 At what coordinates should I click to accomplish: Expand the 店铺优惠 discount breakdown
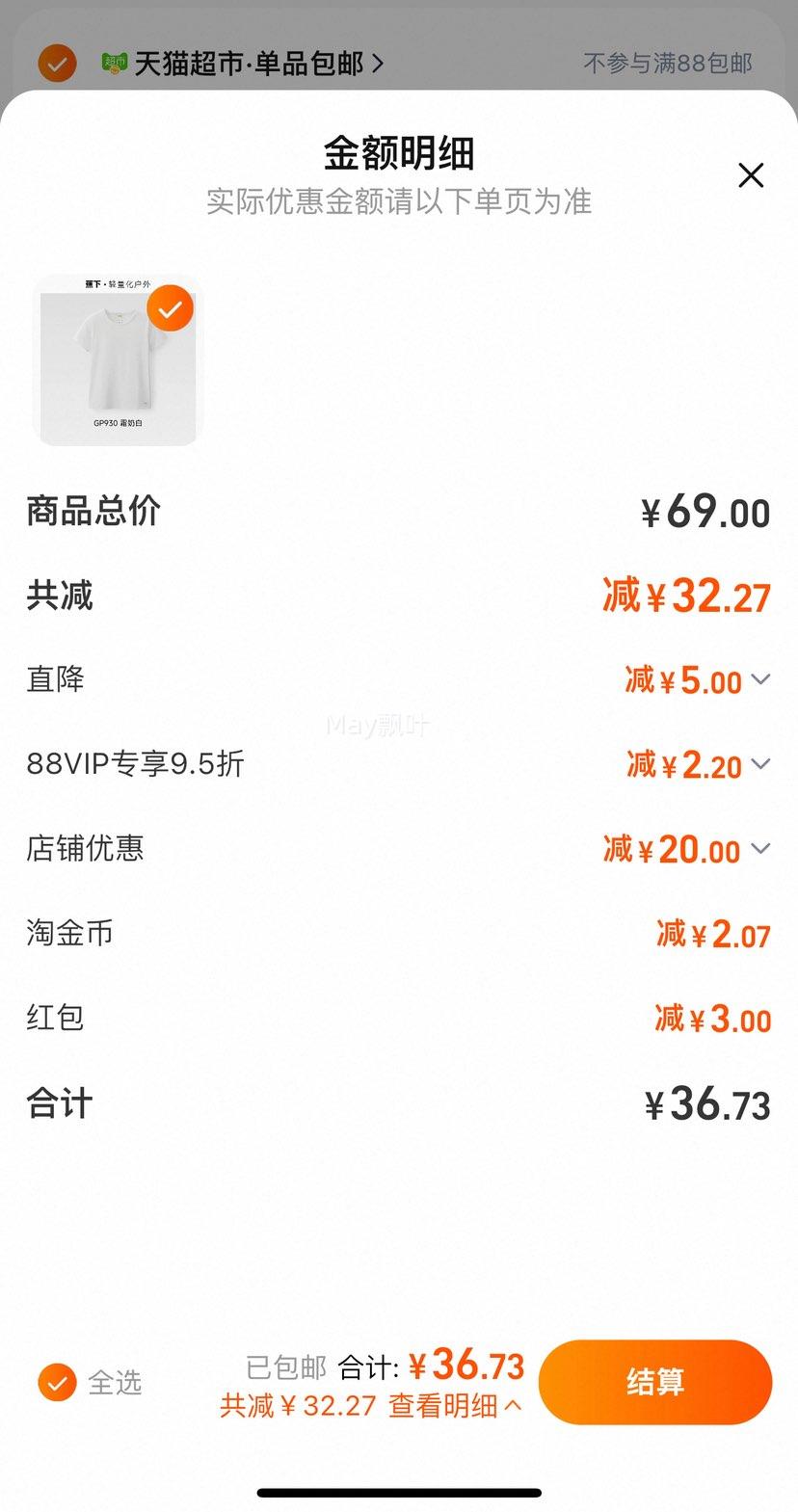tap(759, 849)
